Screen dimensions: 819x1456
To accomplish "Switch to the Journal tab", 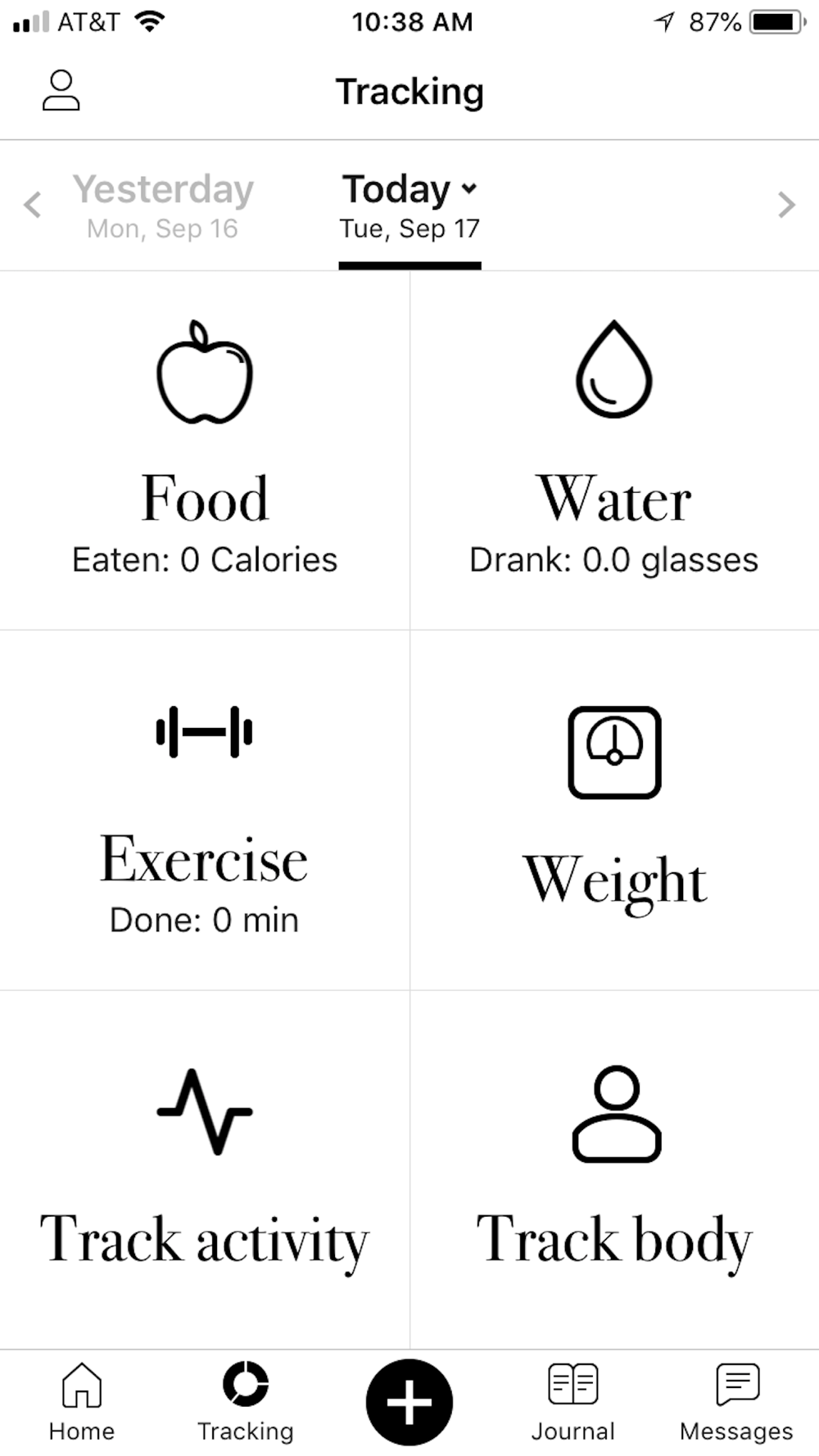I will 573,1403.
